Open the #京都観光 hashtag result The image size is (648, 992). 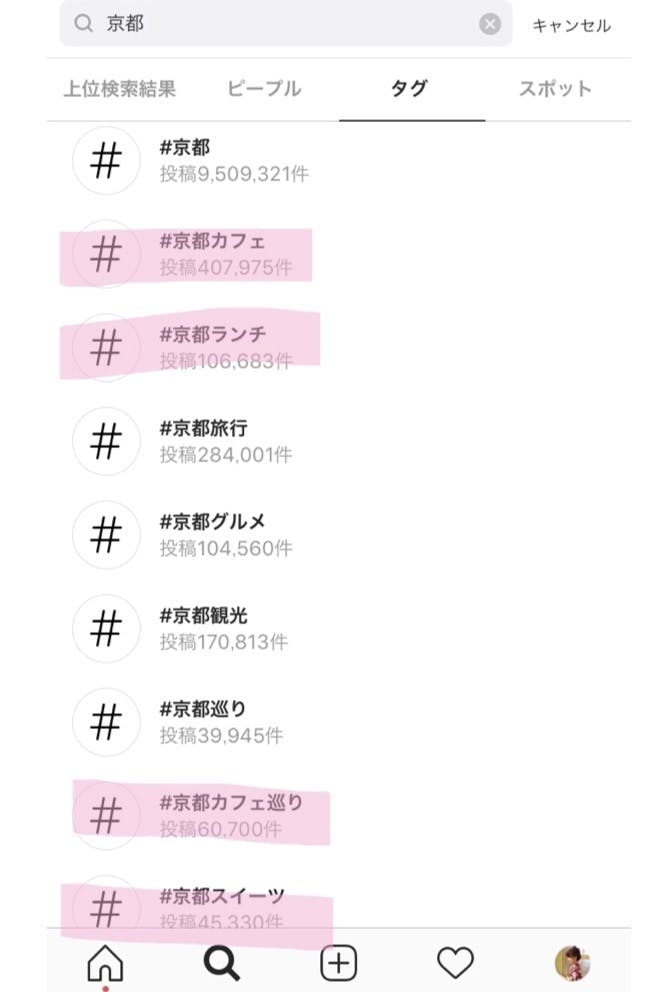click(339, 628)
